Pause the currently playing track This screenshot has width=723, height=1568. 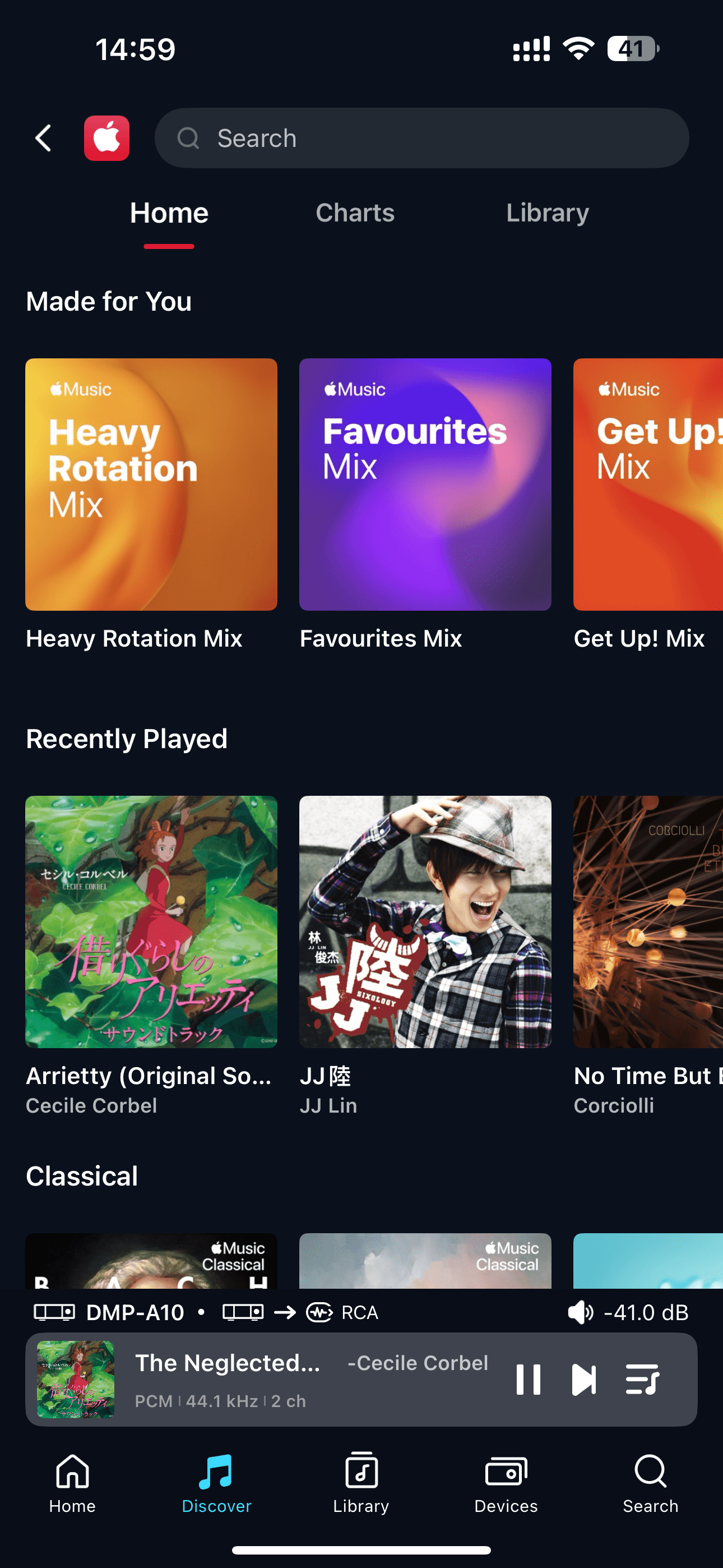(527, 1380)
